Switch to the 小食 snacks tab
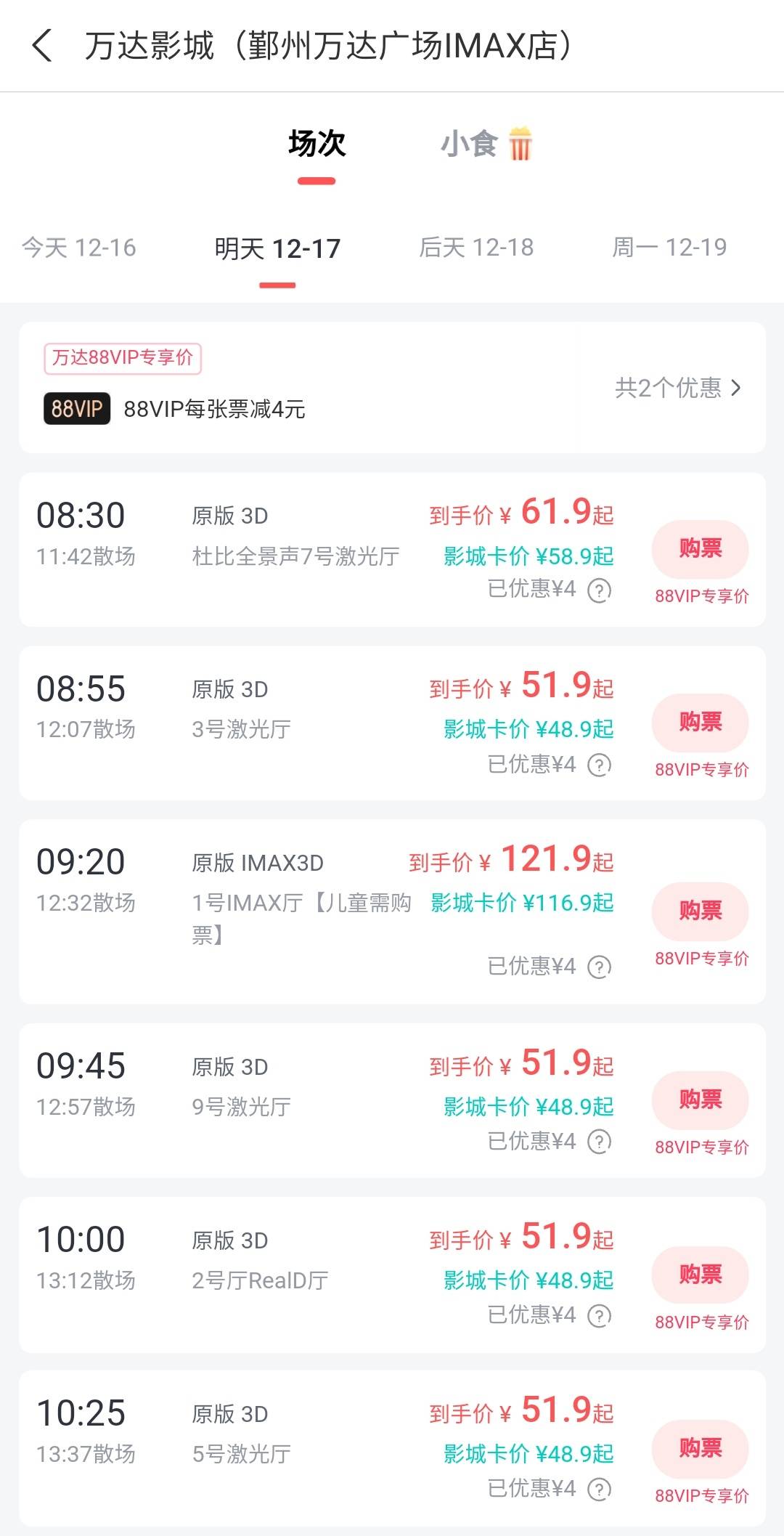 [486, 143]
